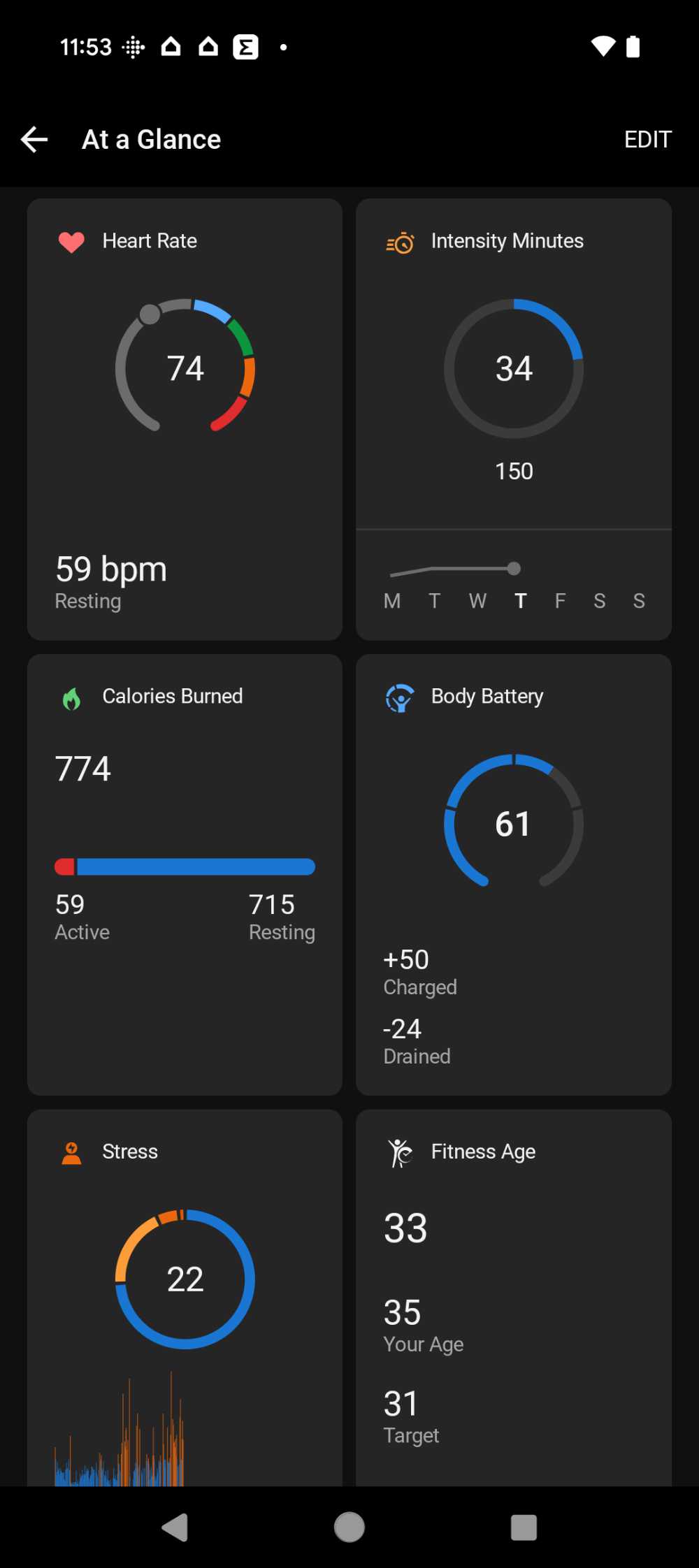Go back using the app bar arrow
Viewport: 699px width, 1568px height.
pos(34,140)
